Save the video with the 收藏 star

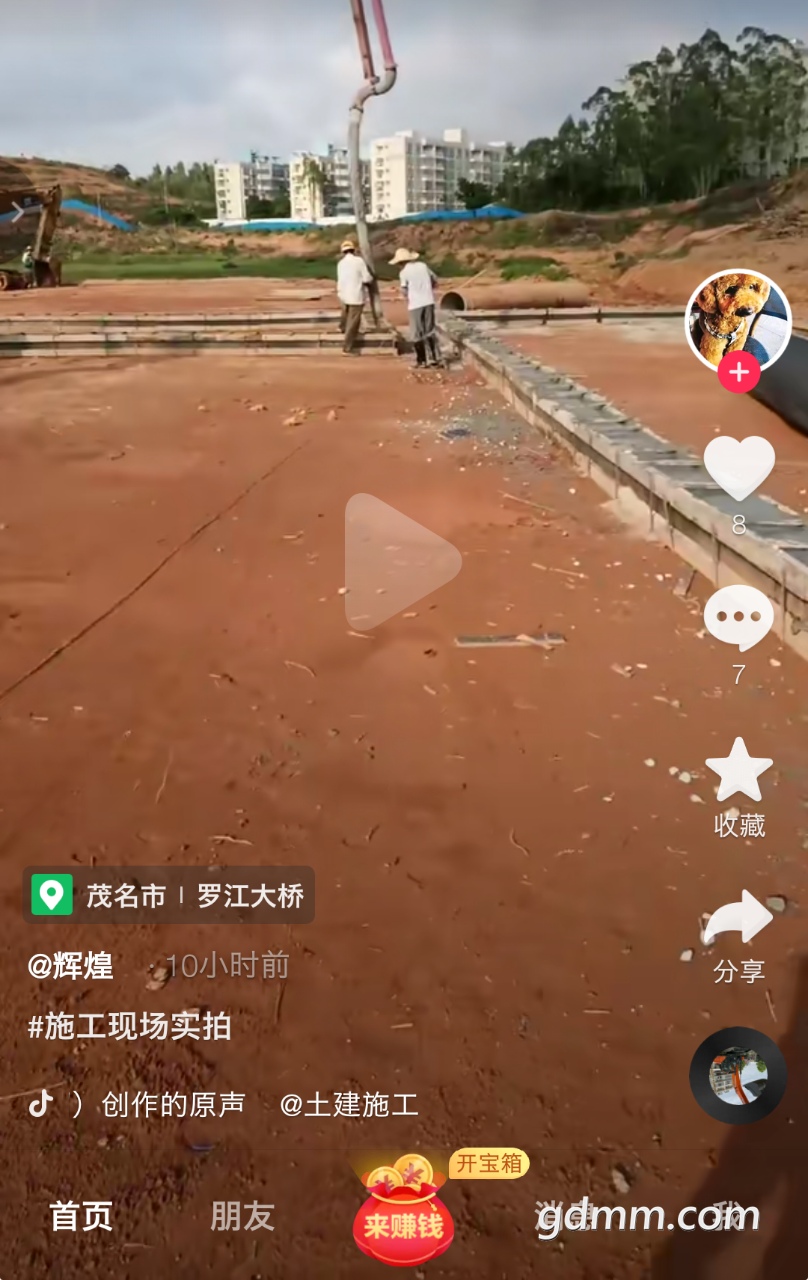(x=739, y=771)
